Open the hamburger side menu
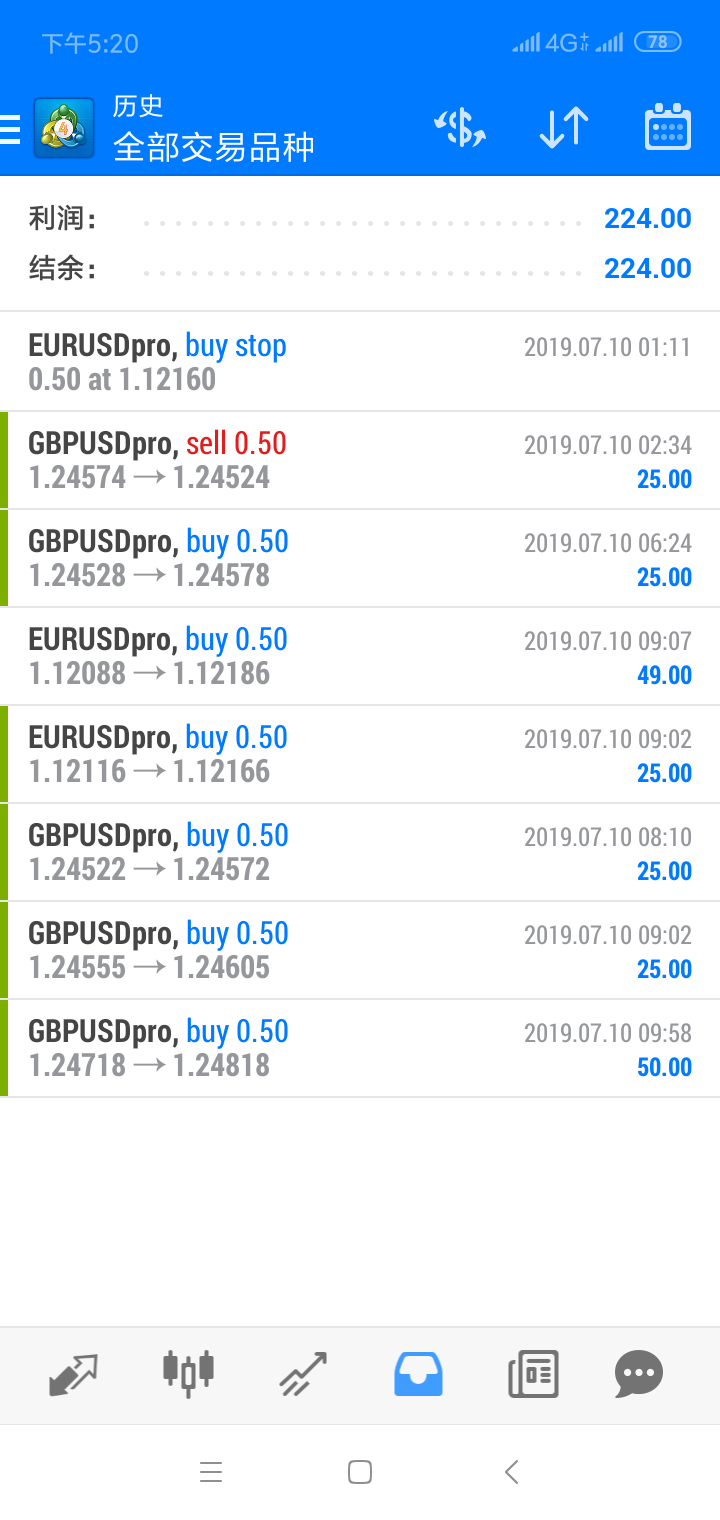Screen dimensions: 720x1520 (10, 130)
